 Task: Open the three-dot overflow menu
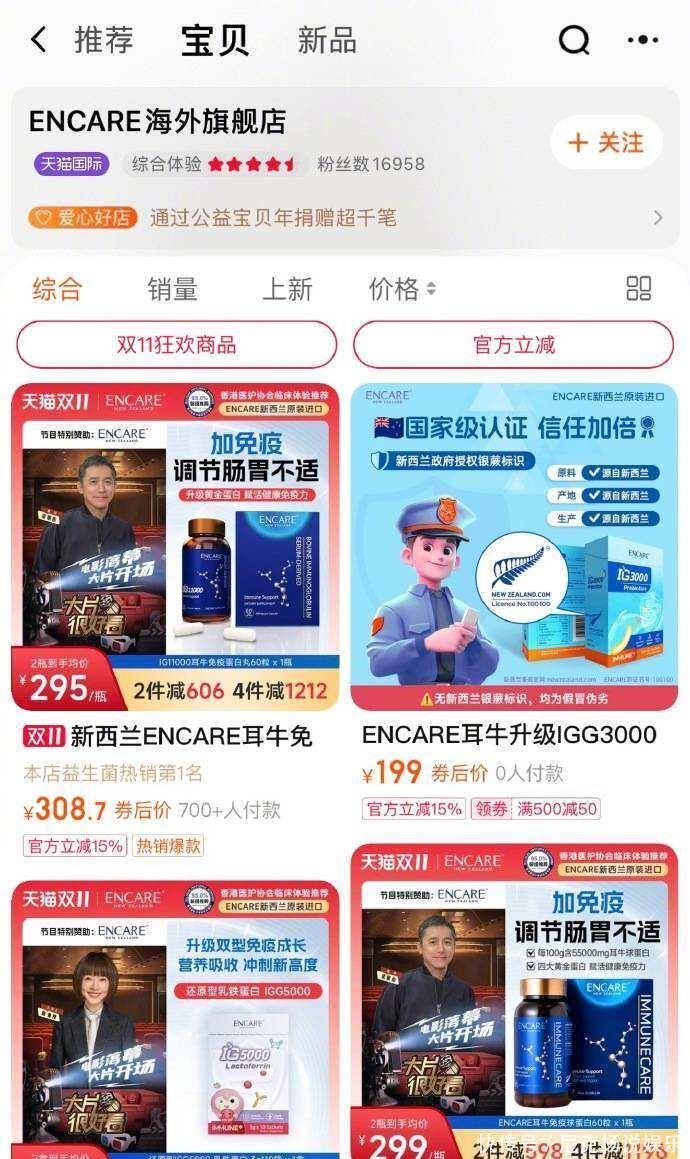pos(642,40)
